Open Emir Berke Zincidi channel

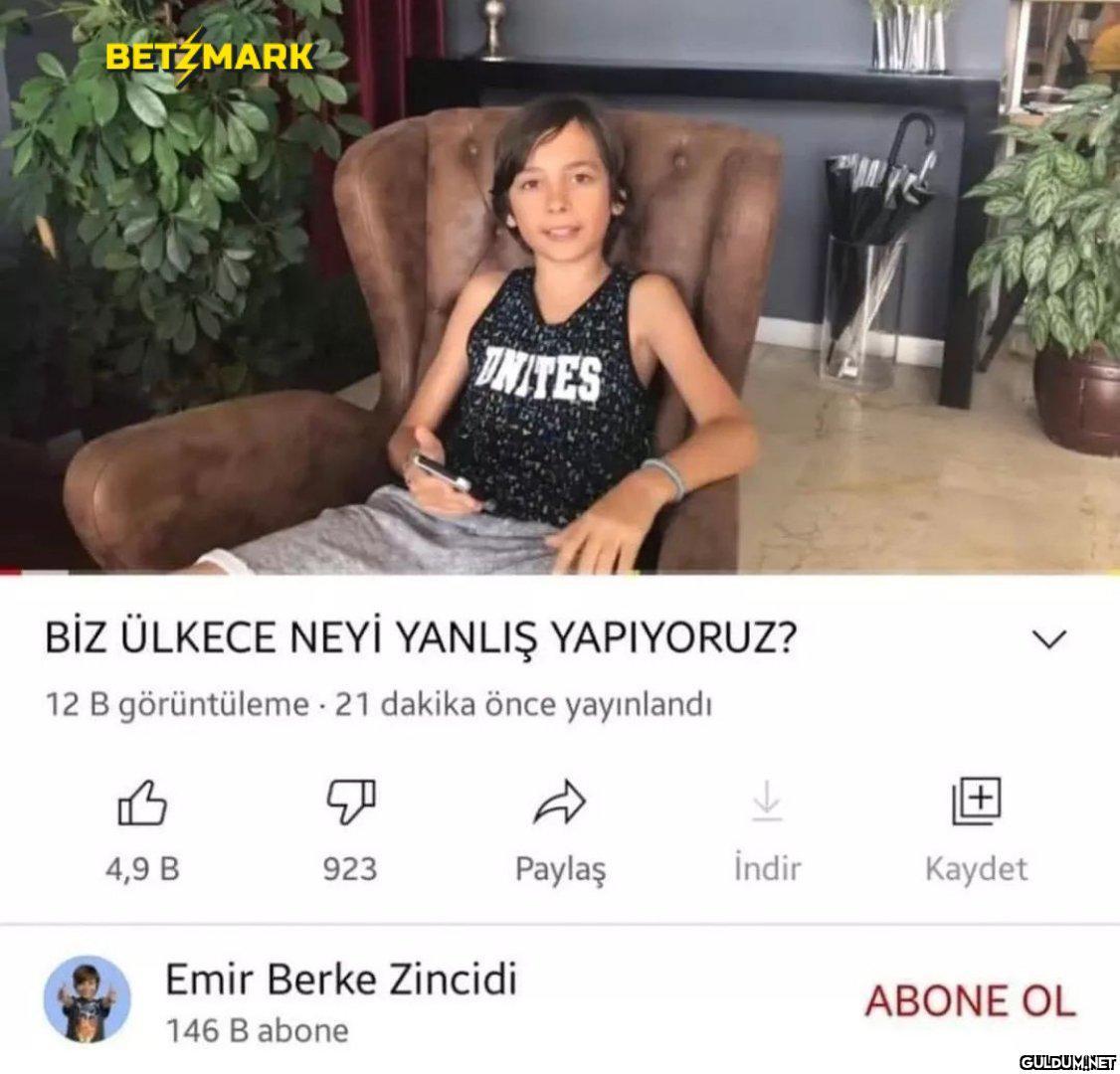(340, 980)
